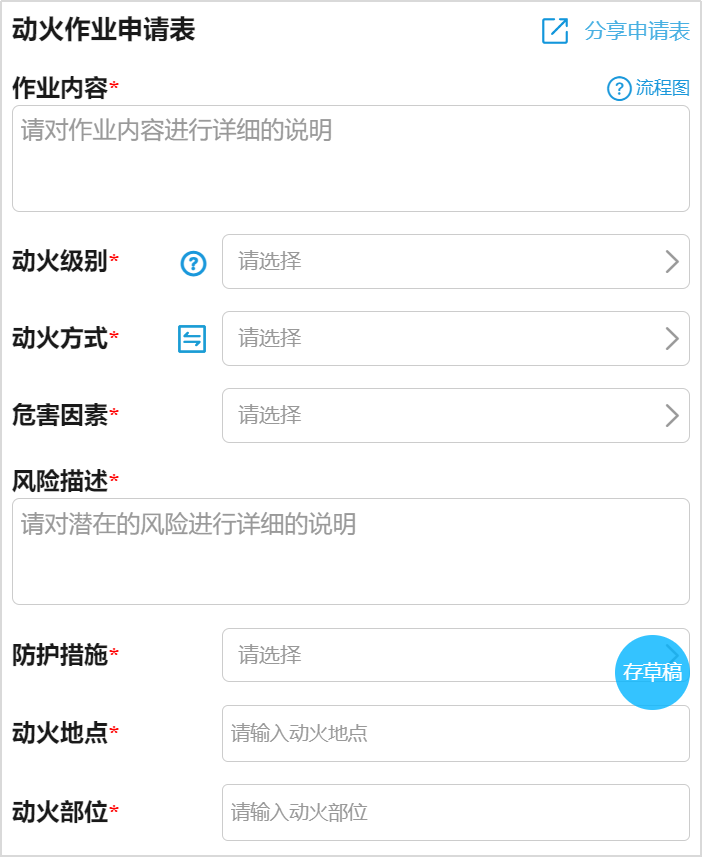Tap the switch icon beside 动火方式
The image size is (703, 857).
point(192,339)
